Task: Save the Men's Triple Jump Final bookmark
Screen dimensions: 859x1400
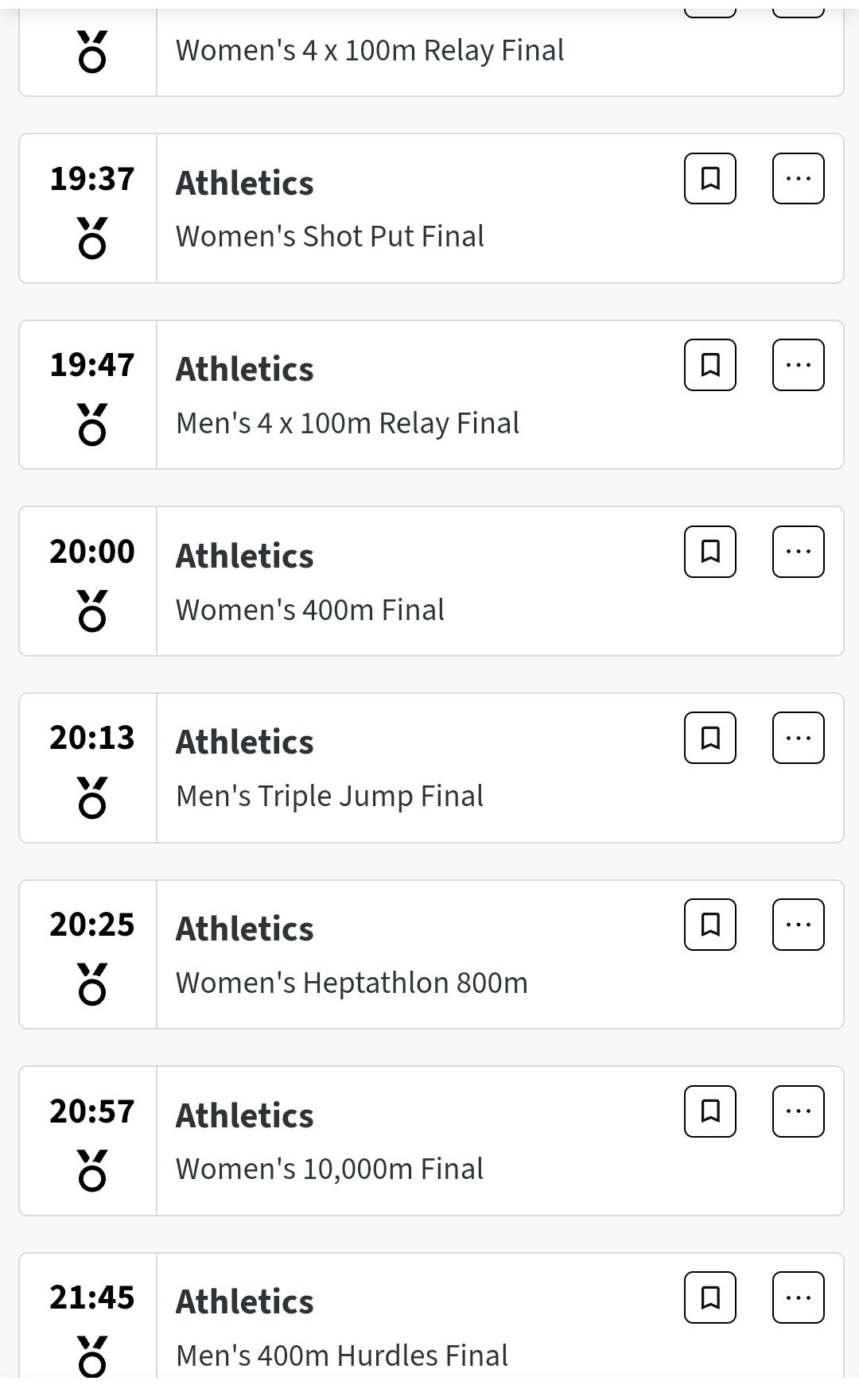Action: (x=709, y=738)
